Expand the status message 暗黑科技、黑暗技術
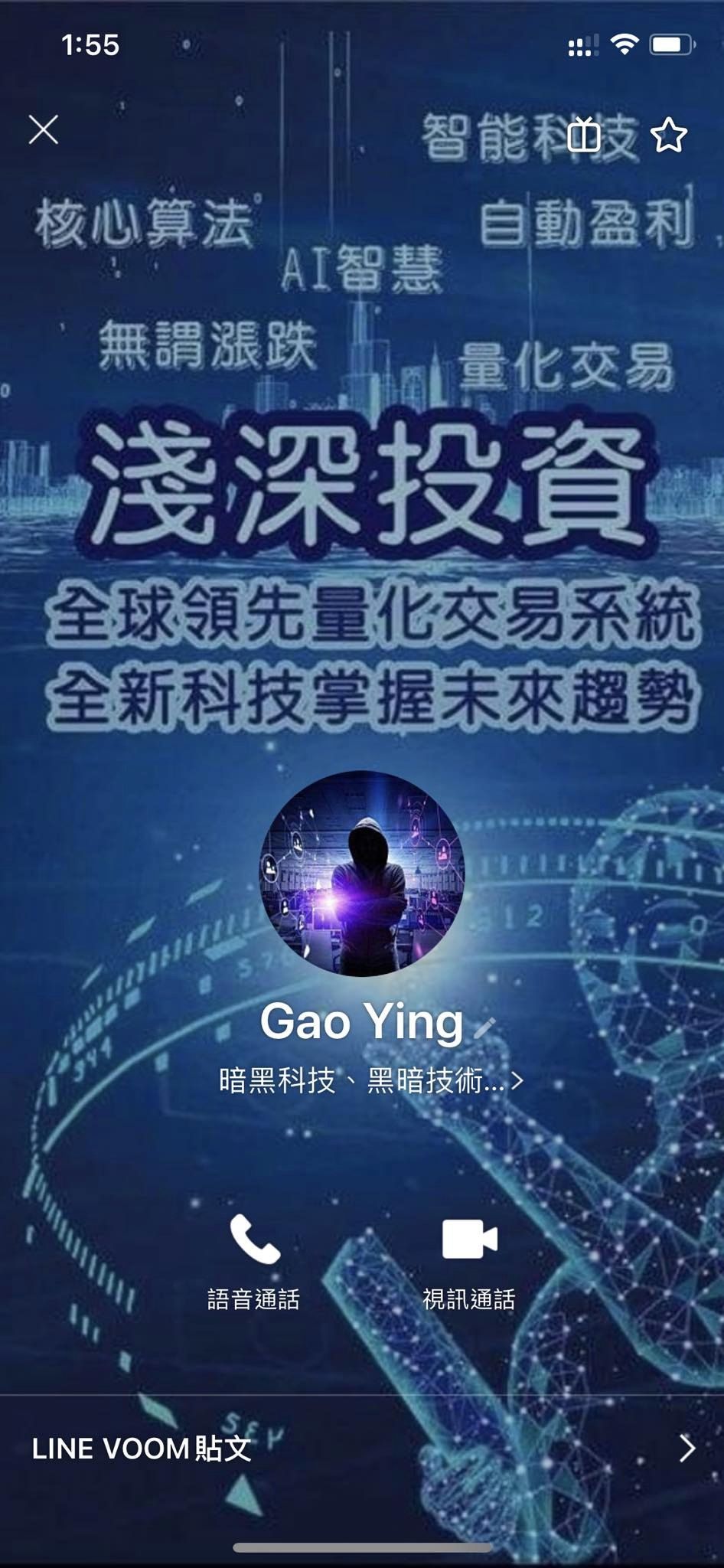 point(371,1080)
